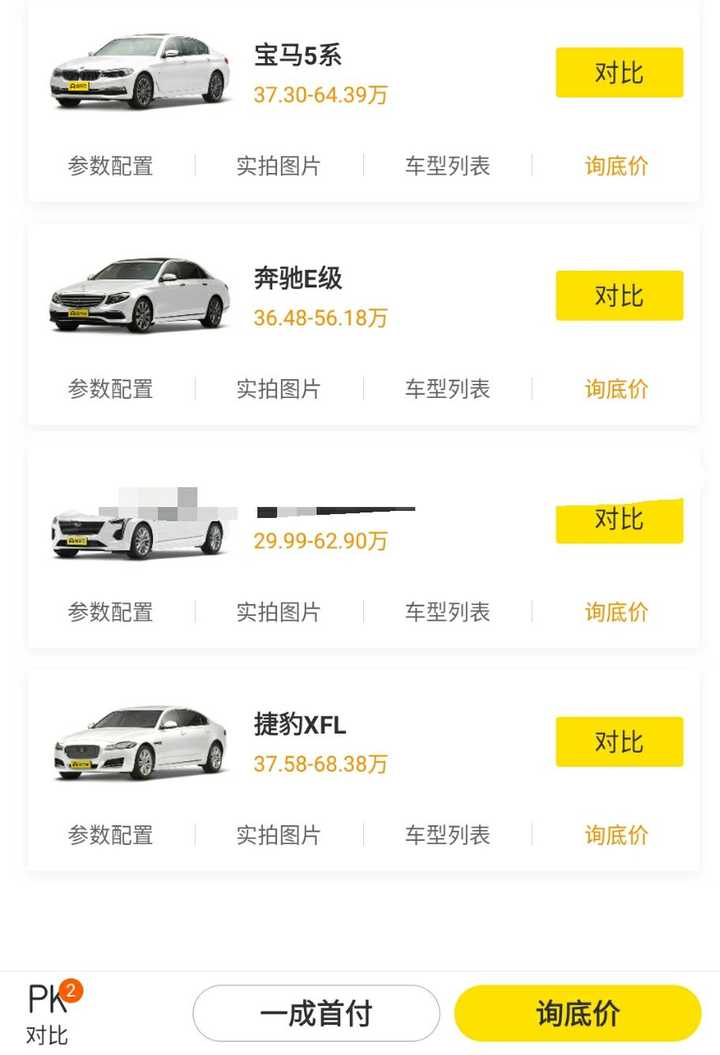Screen dimensions: 720x1055
Task: Open 实拍图片 for the 奔驰E级
Action: [x=278, y=389]
